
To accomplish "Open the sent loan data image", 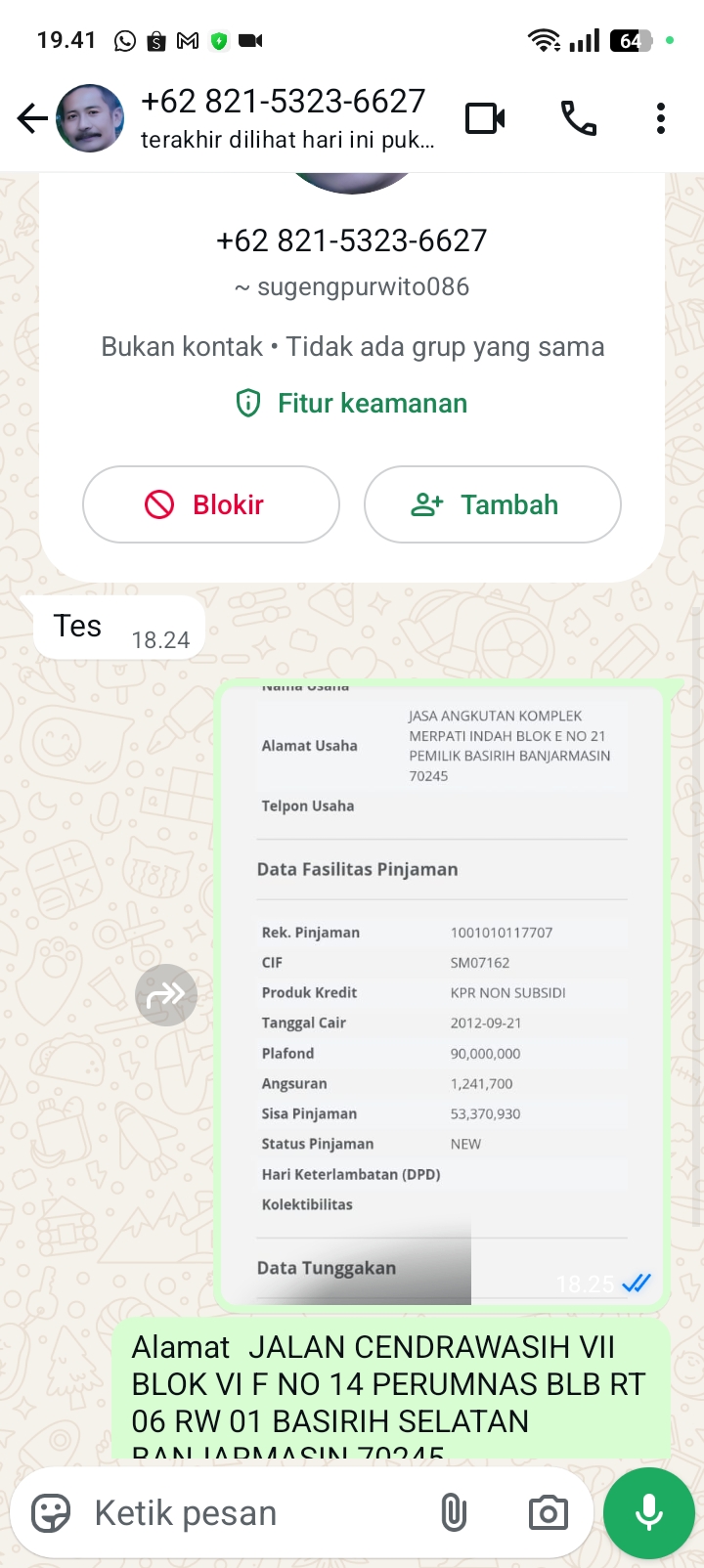I will 442,992.
